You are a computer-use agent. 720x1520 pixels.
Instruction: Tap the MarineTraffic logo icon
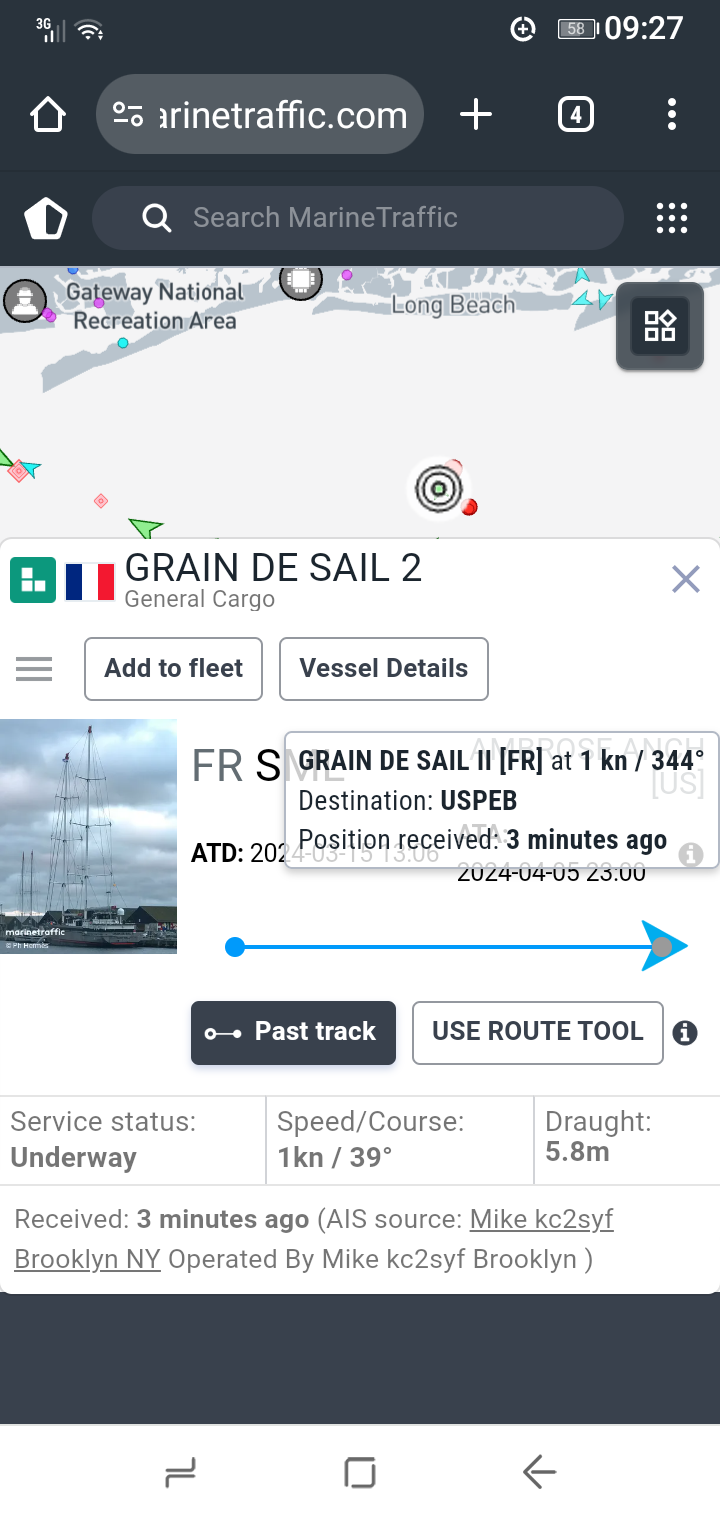pyautogui.click(x=46, y=218)
